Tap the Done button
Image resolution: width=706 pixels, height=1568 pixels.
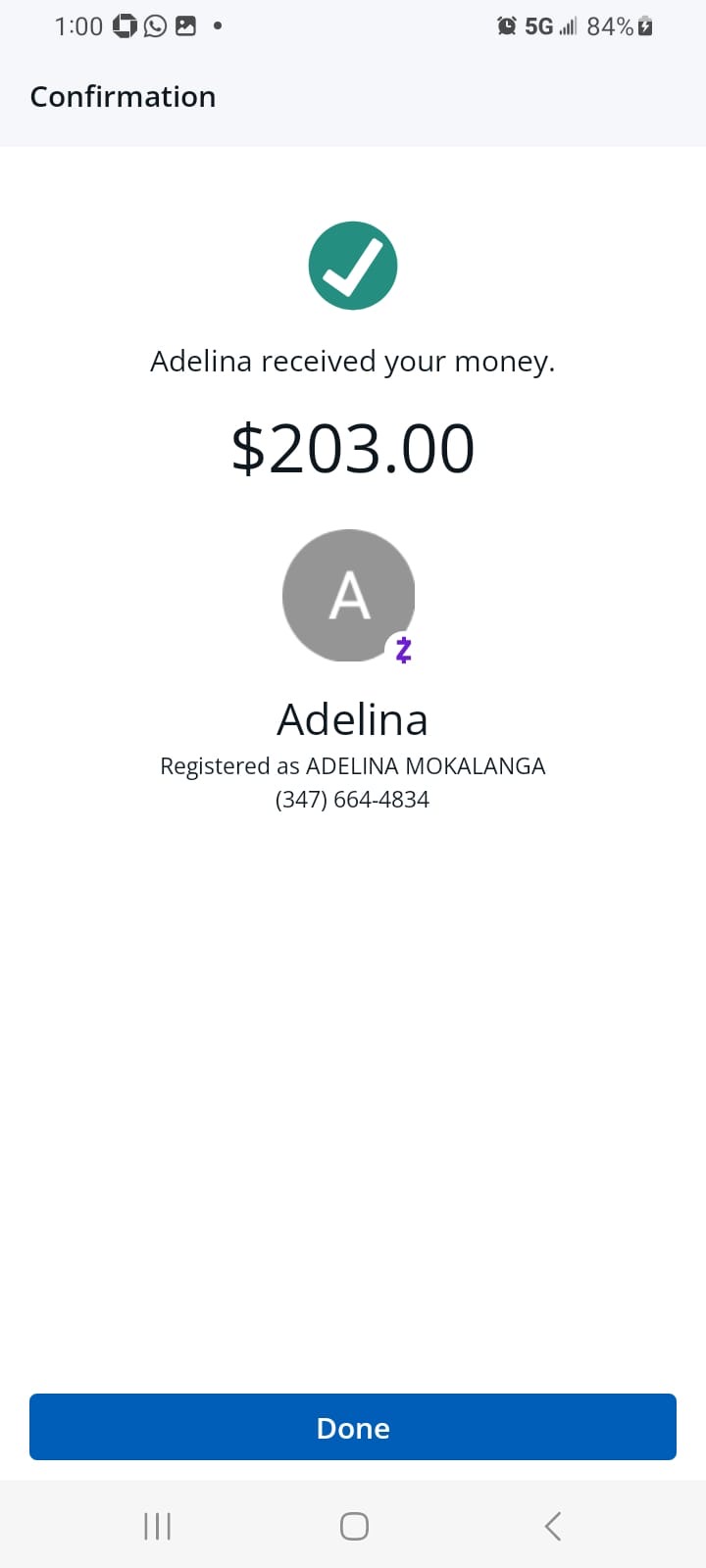coord(353,1427)
